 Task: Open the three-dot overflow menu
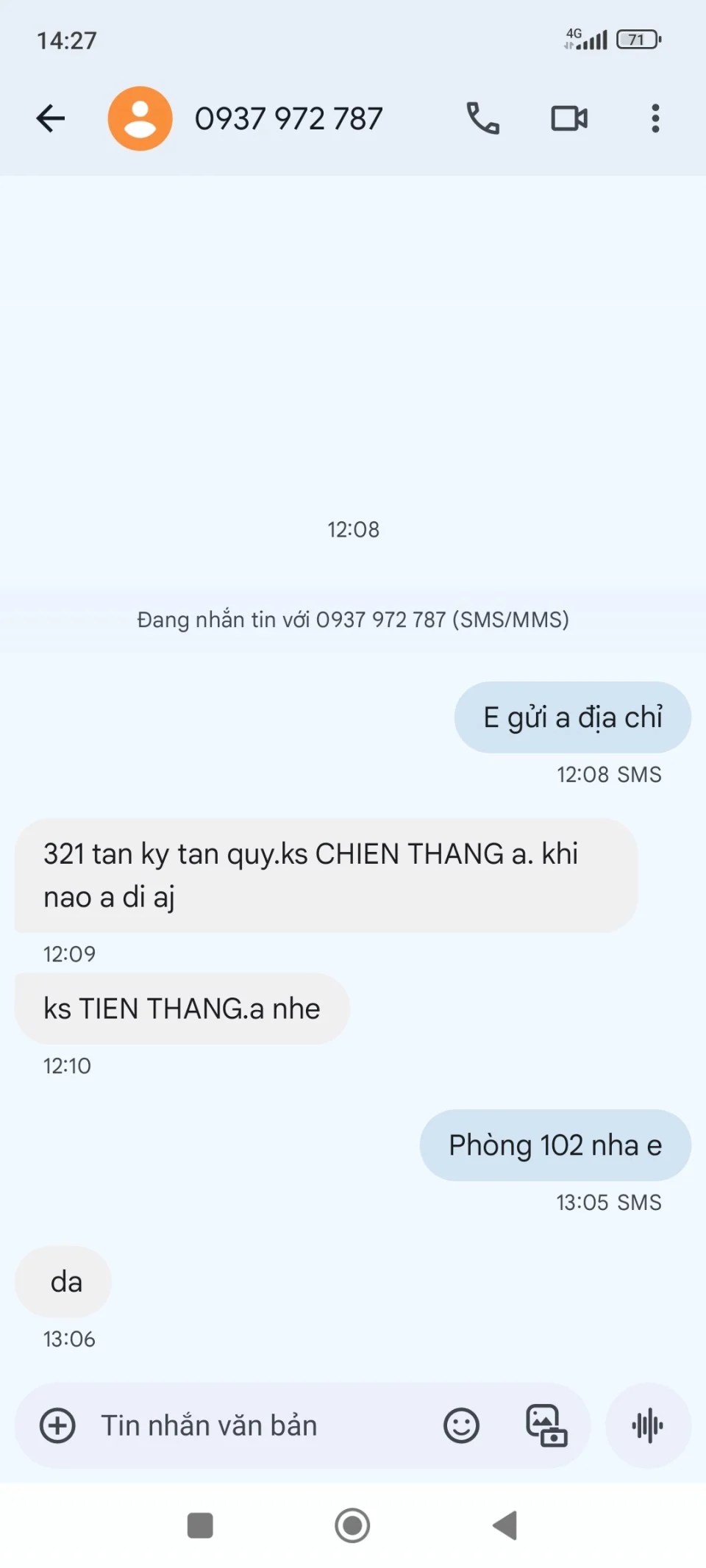tap(655, 118)
